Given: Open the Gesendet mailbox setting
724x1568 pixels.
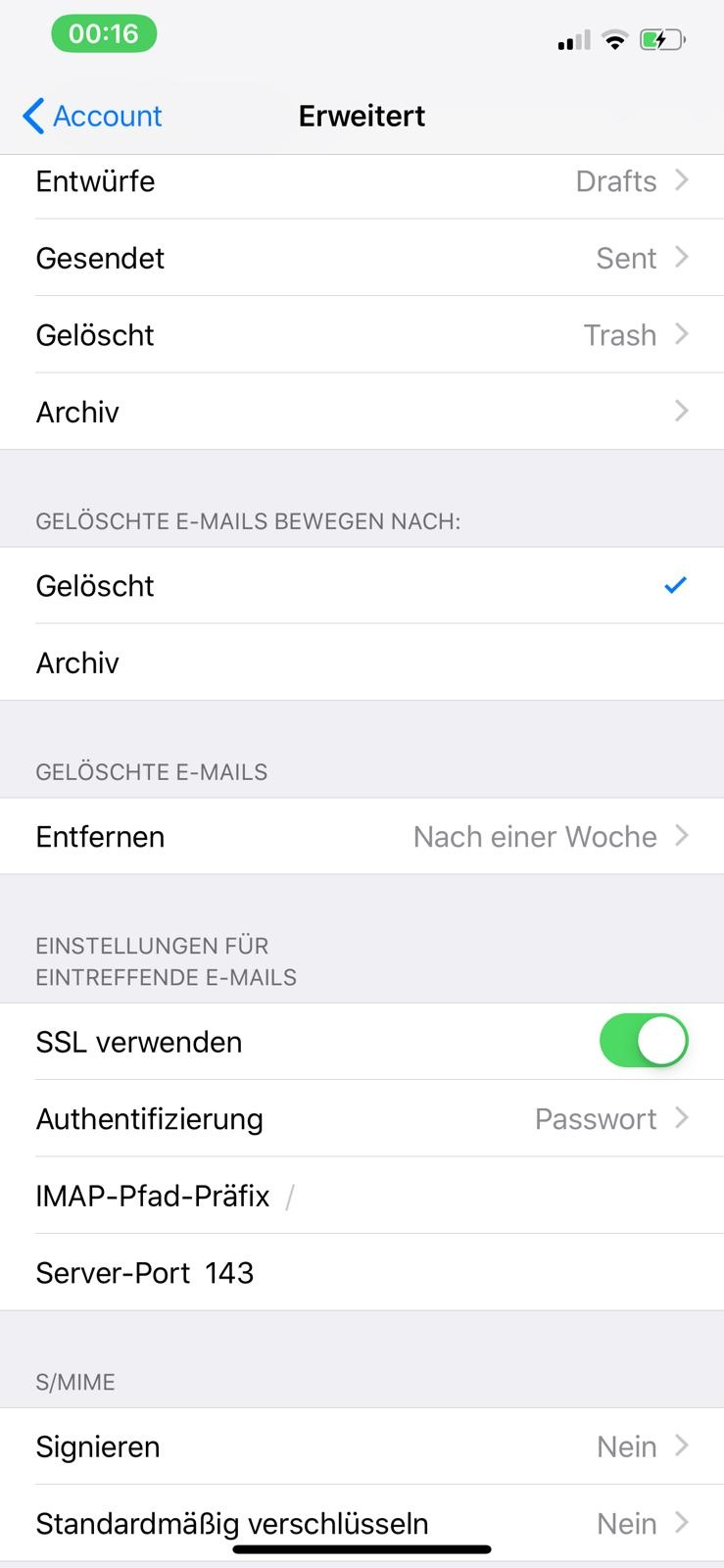Looking at the screenshot, I should click(362, 258).
